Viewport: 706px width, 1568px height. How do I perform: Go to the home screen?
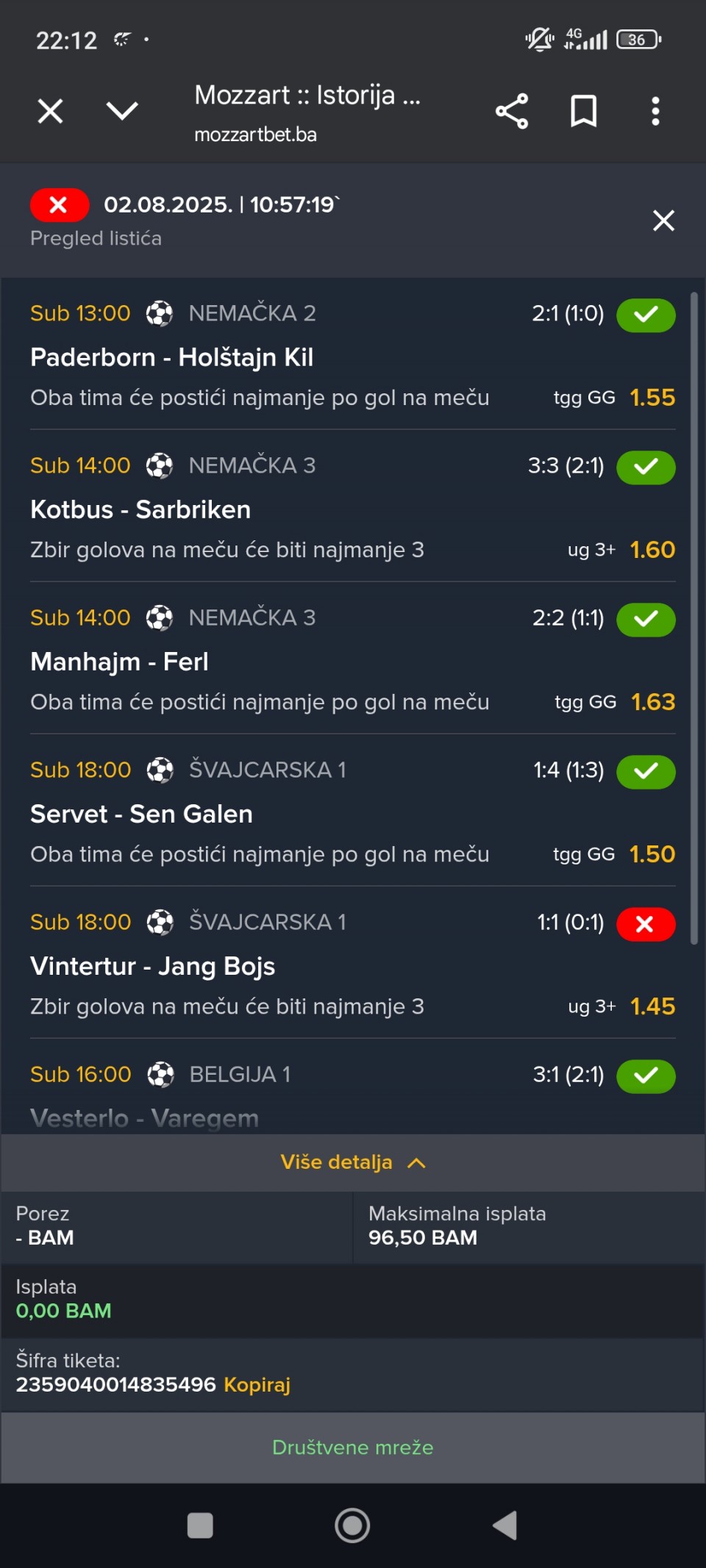point(352,1525)
